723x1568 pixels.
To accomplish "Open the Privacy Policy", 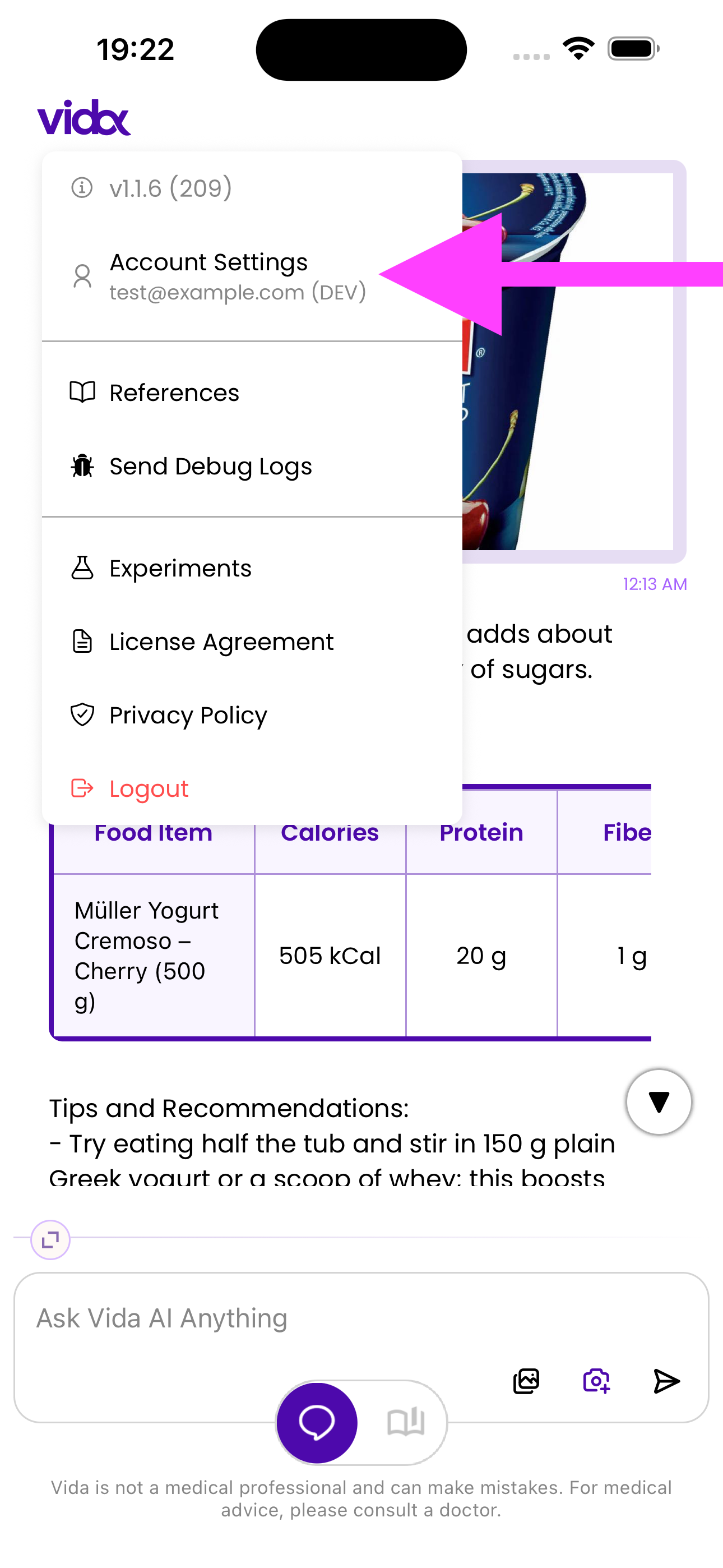I will tap(188, 715).
